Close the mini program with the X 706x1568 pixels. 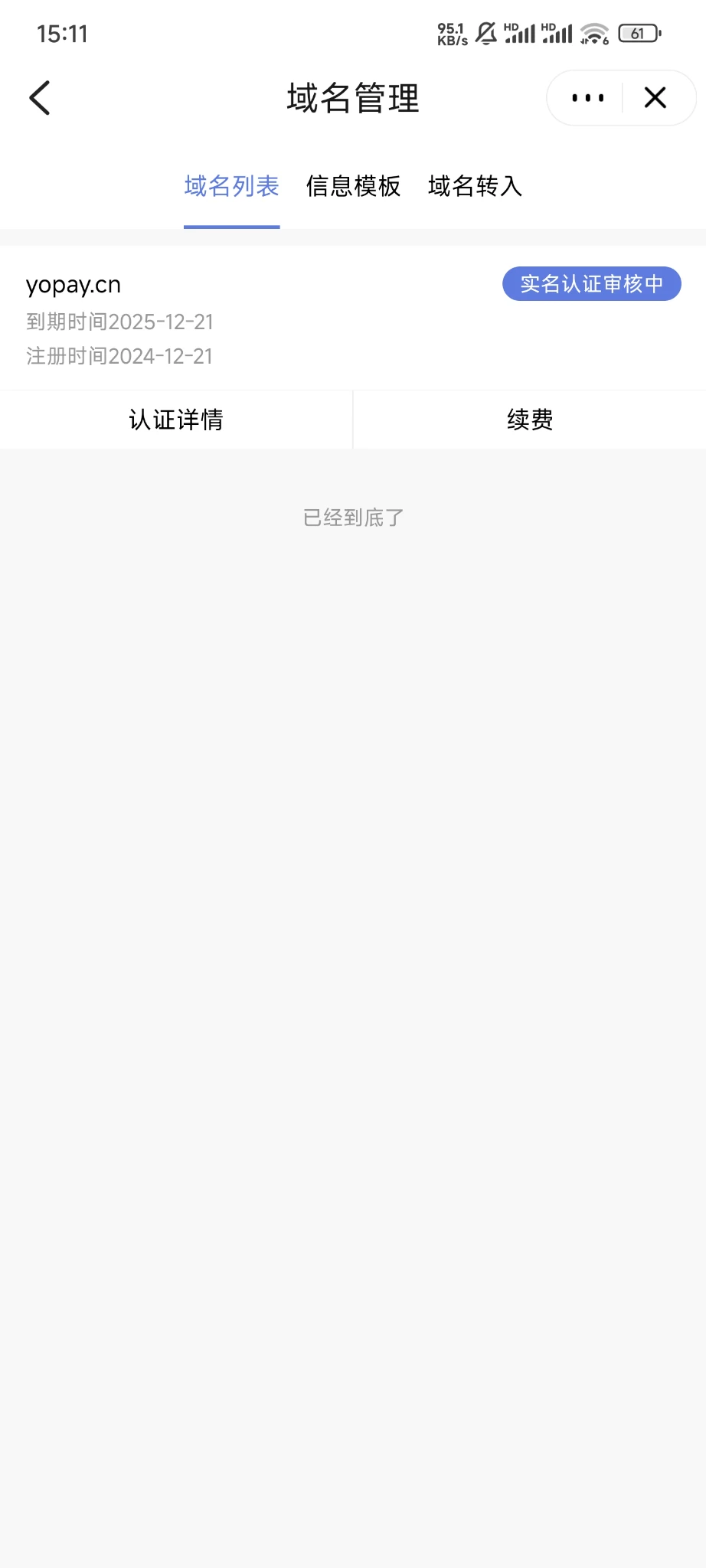click(655, 98)
